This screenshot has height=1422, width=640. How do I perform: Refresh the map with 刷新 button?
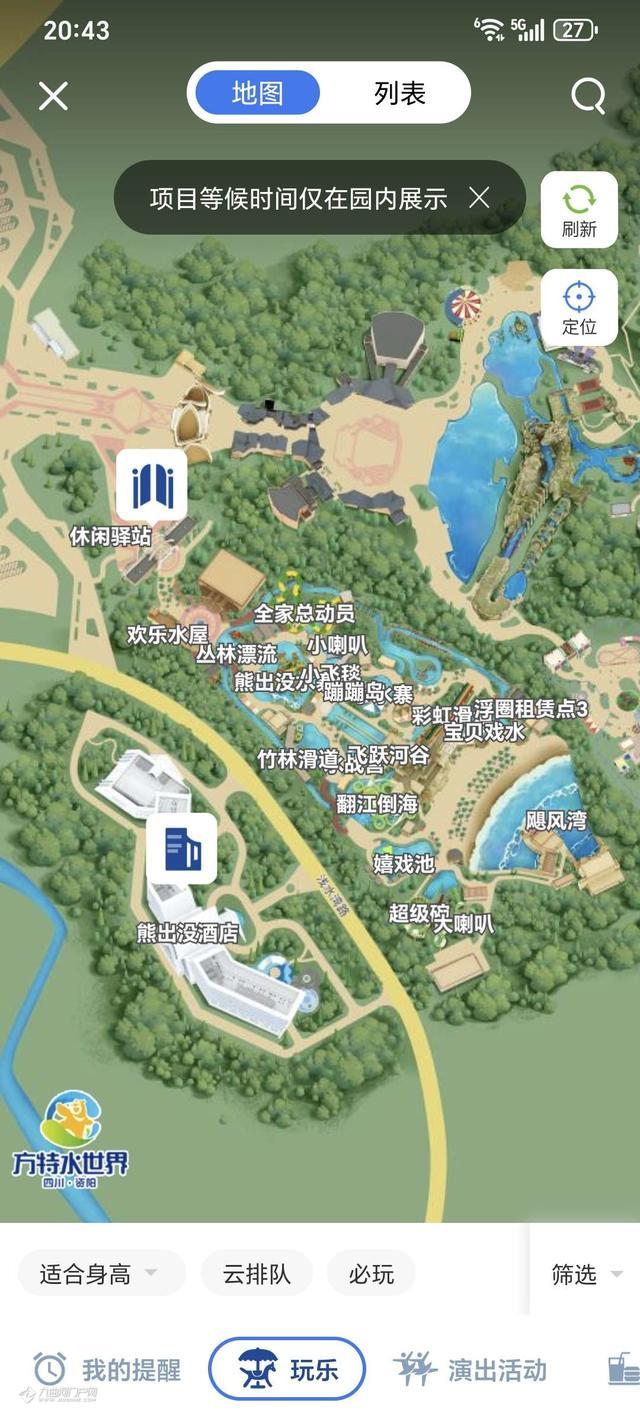click(x=579, y=209)
